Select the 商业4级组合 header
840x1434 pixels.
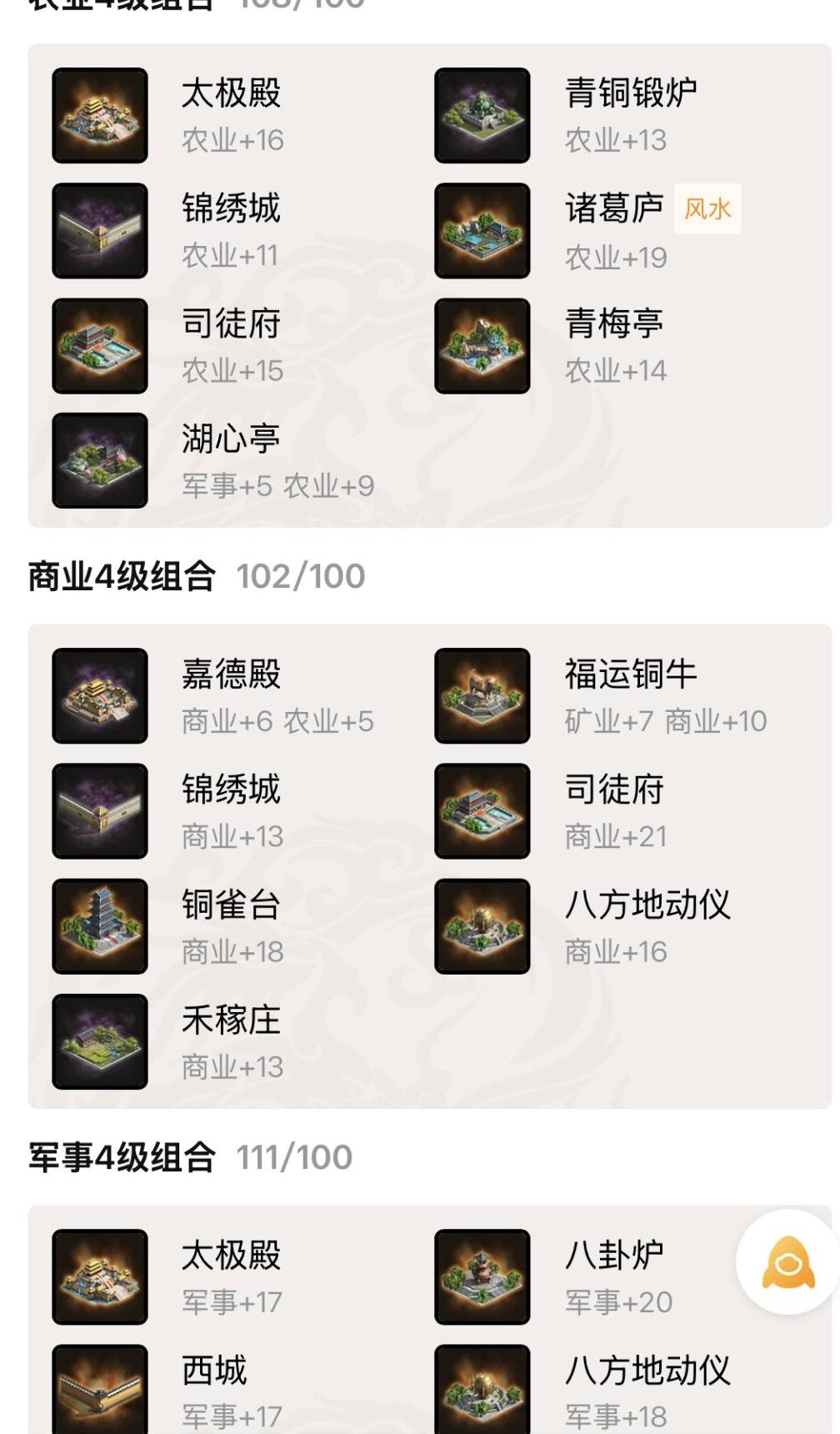(125, 575)
